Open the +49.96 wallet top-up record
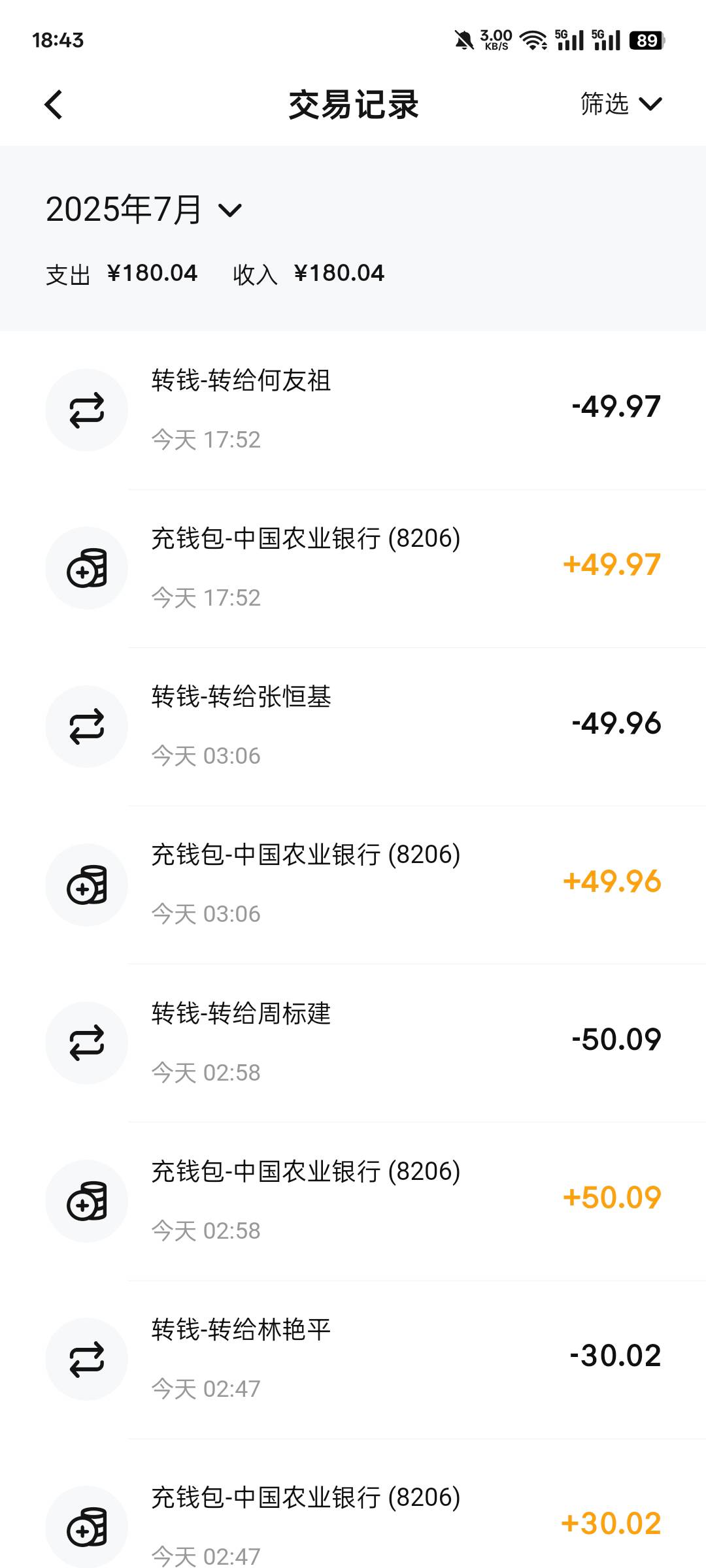The height and width of the screenshot is (1568, 706). point(353,885)
